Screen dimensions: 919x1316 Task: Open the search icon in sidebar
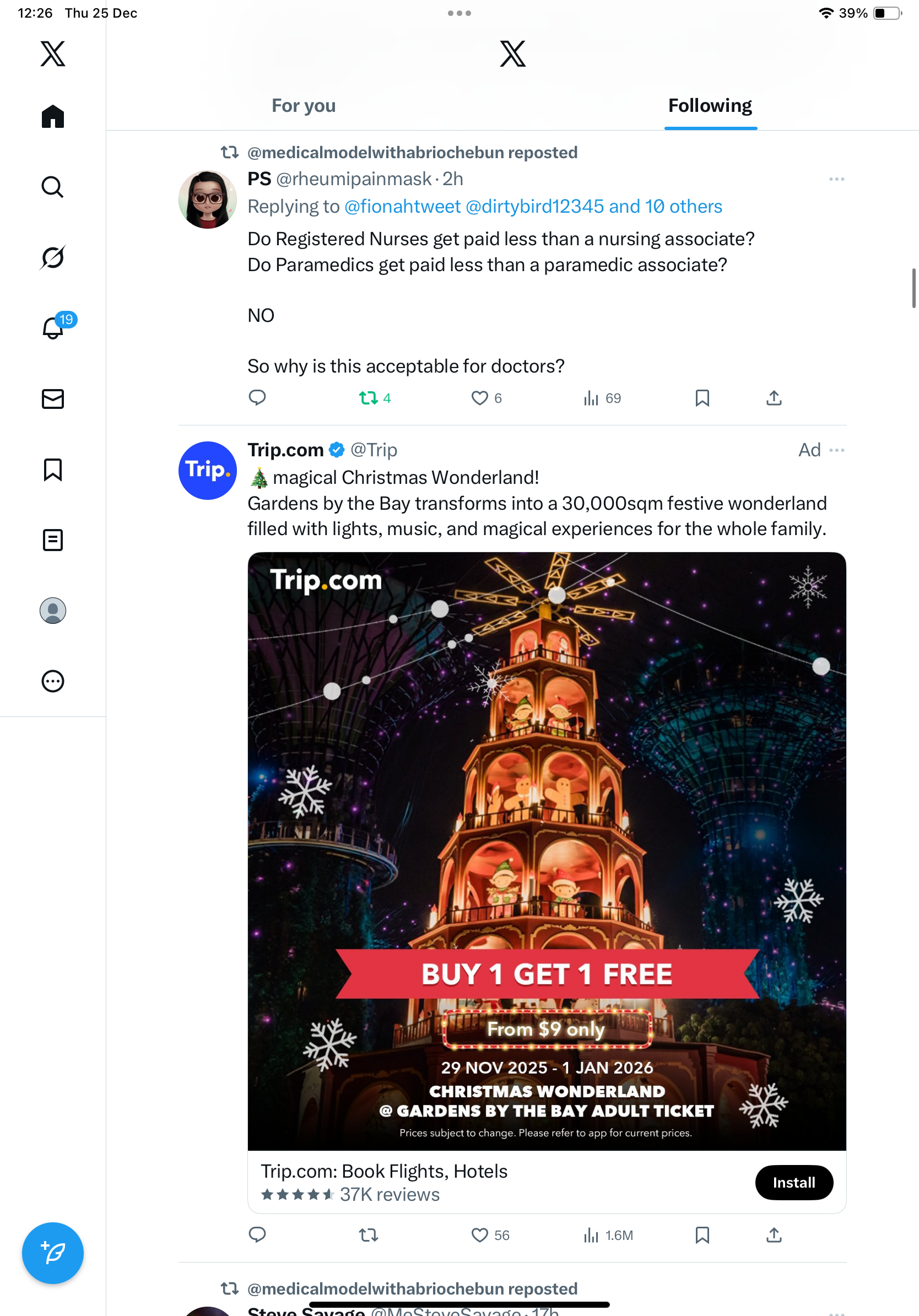(x=53, y=187)
